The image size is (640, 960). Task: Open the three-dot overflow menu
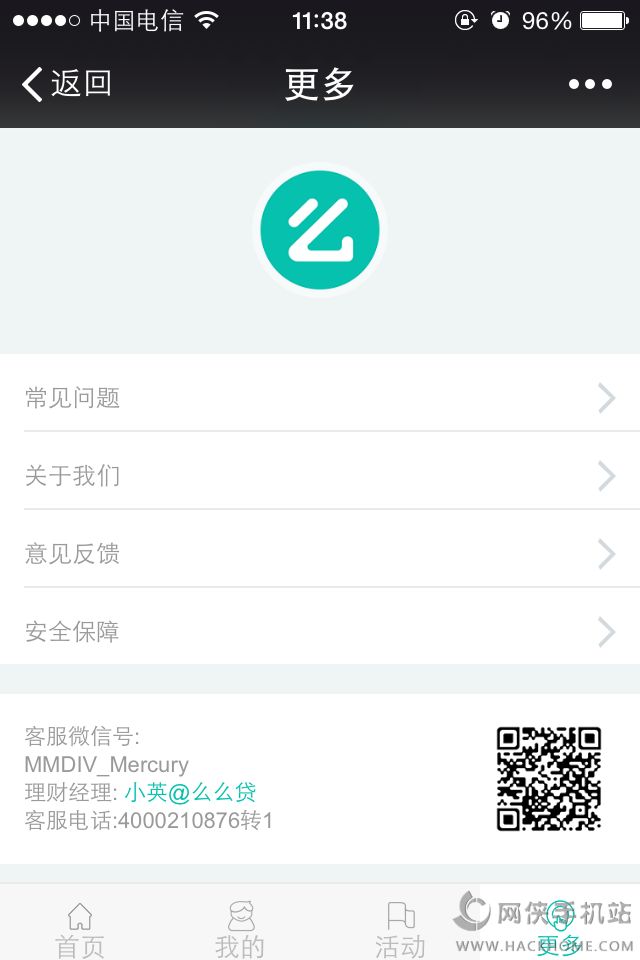590,84
